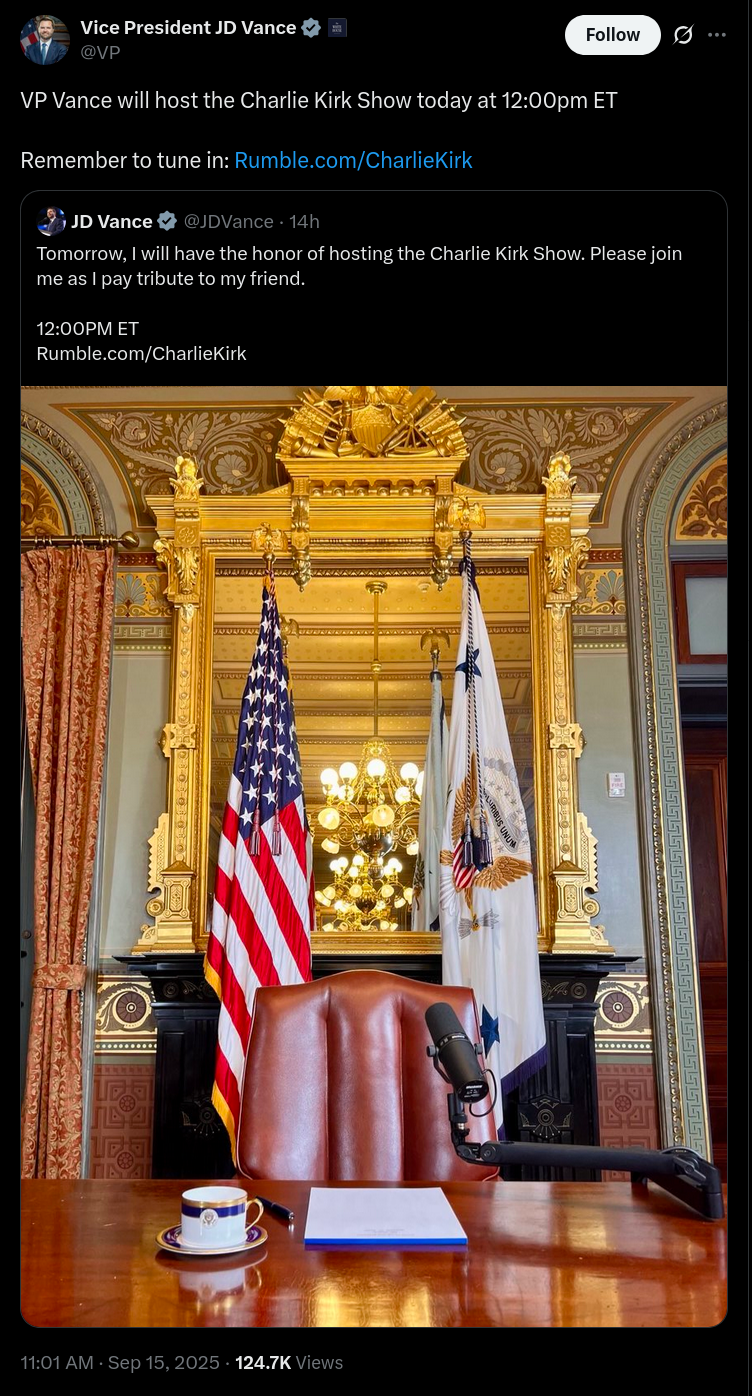View the post's 124.7K views
This screenshot has height=1396, width=752.
[x=288, y=1362]
